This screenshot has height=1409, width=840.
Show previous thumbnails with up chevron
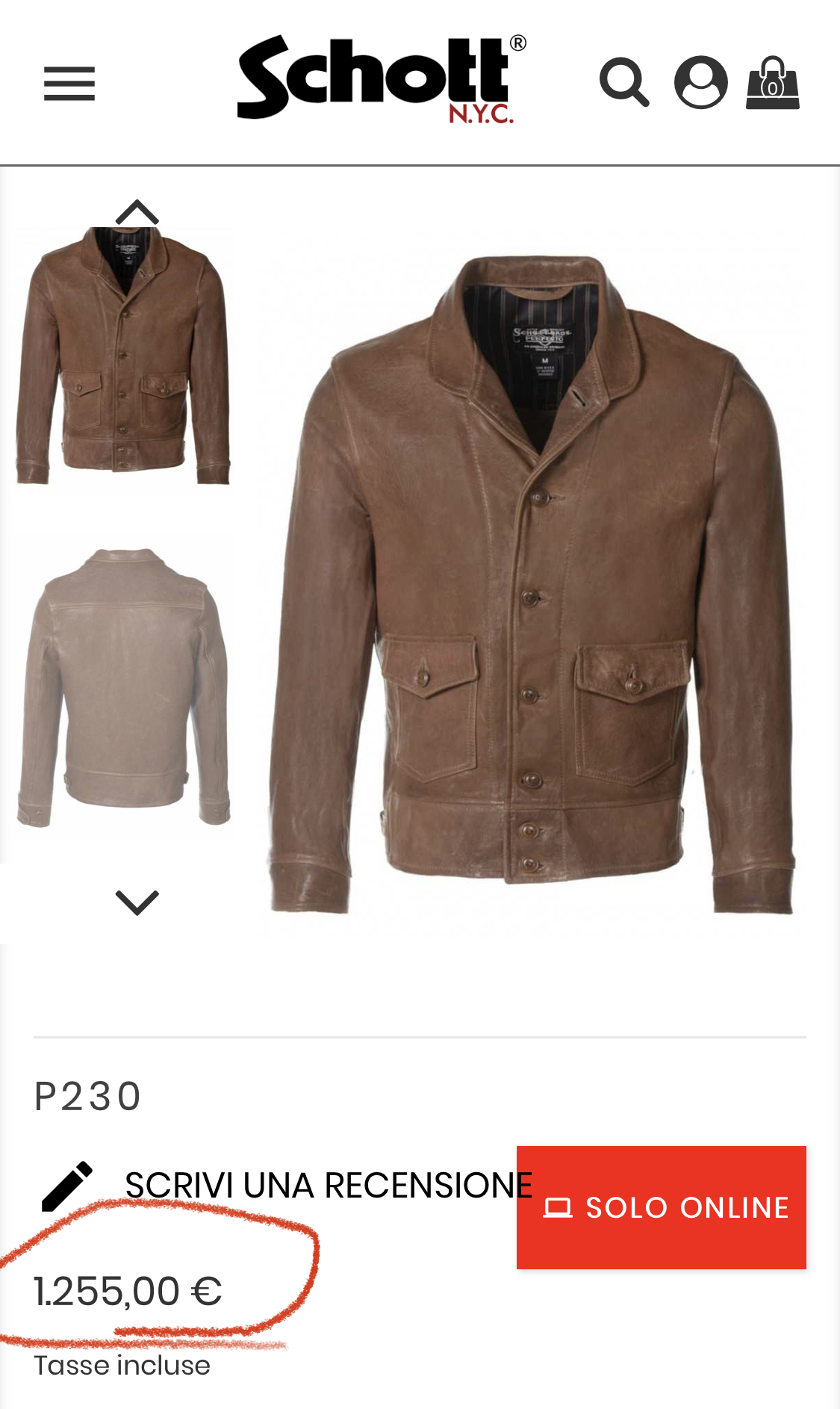pyautogui.click(x=137, y=212)
